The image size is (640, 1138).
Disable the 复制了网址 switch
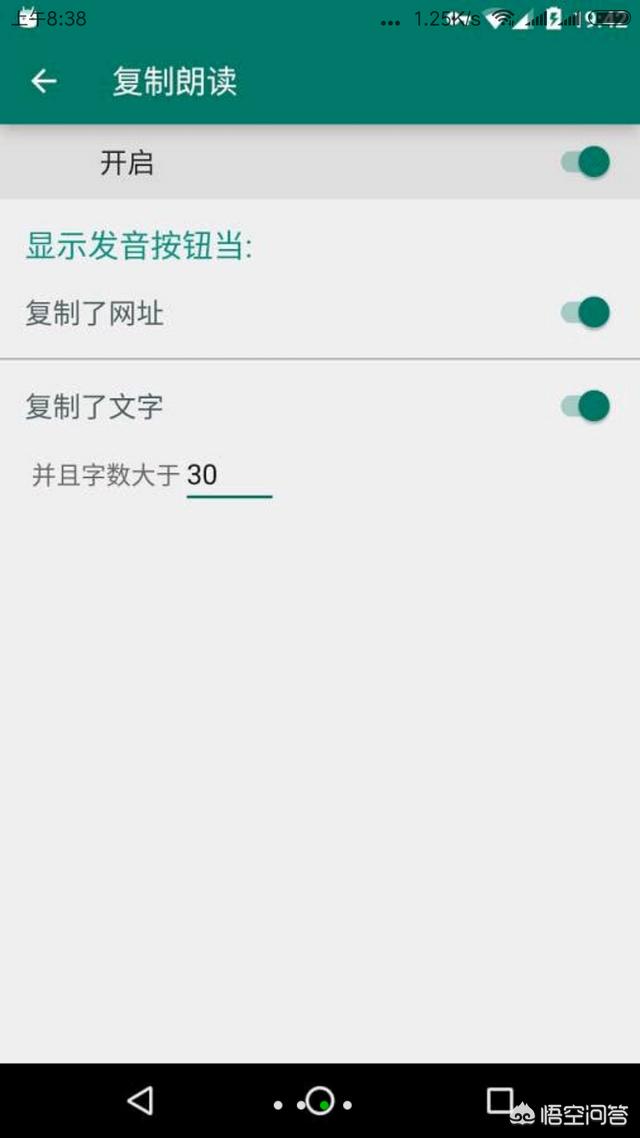(585, 313)
